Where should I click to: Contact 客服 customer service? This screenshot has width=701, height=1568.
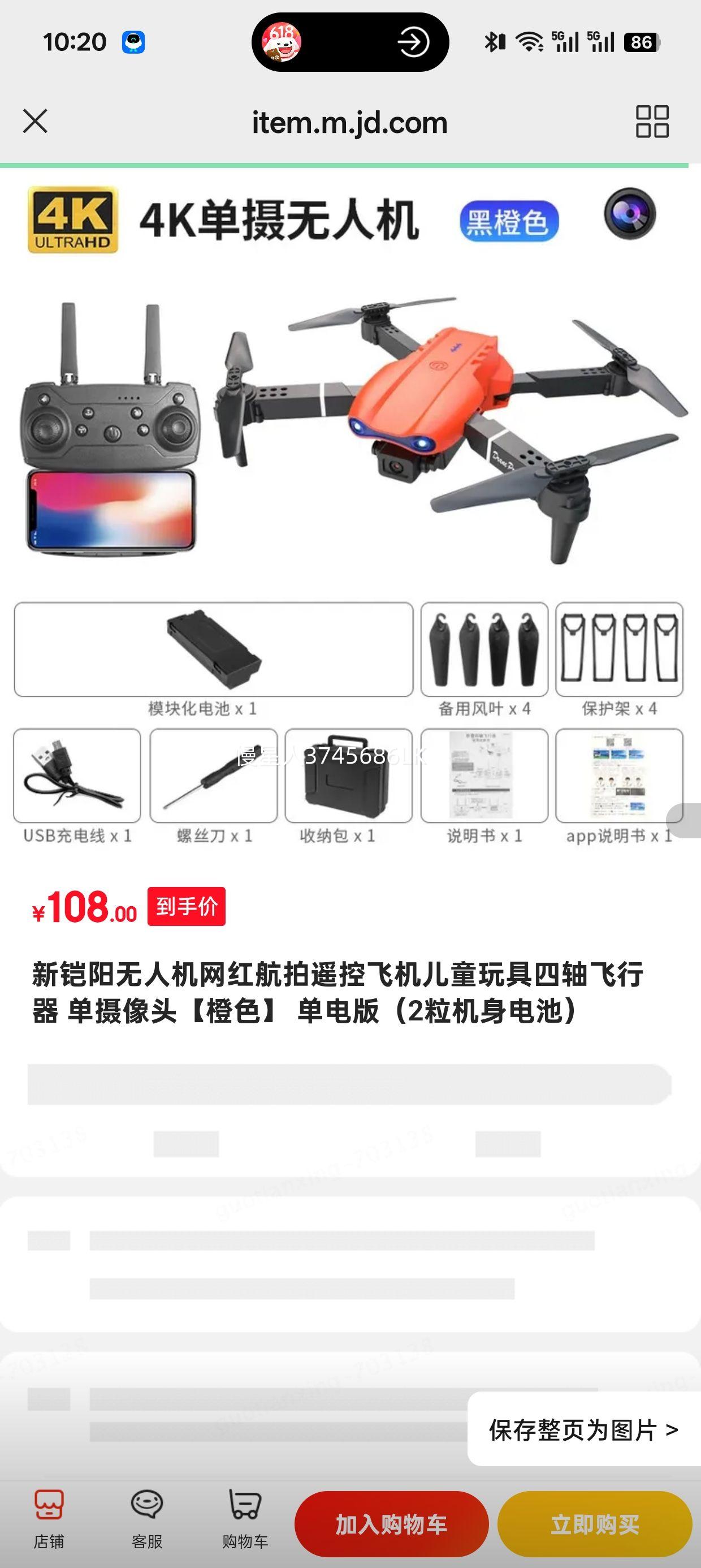(x=146, y=1519)
